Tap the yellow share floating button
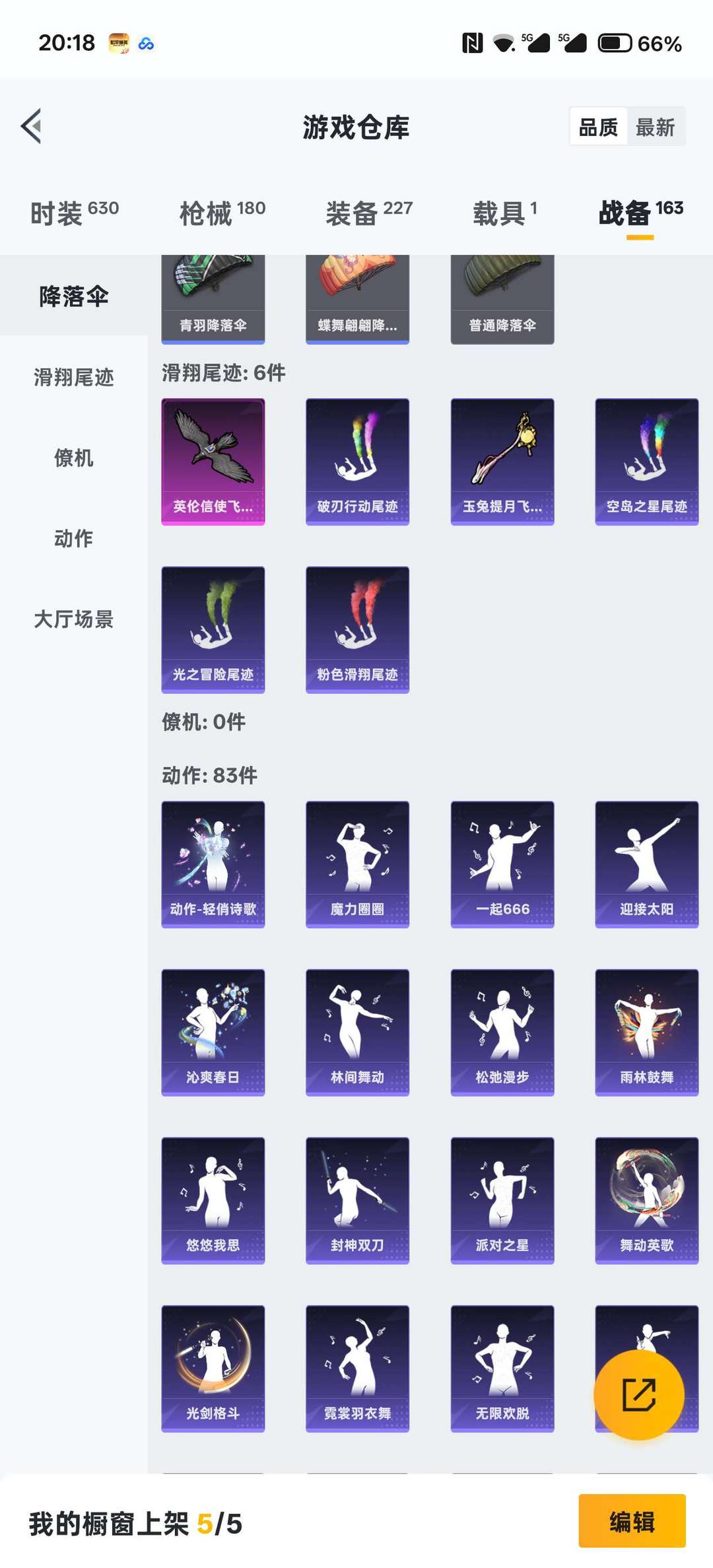This screenshot has height=1568, width=713. pos(638,1394)
